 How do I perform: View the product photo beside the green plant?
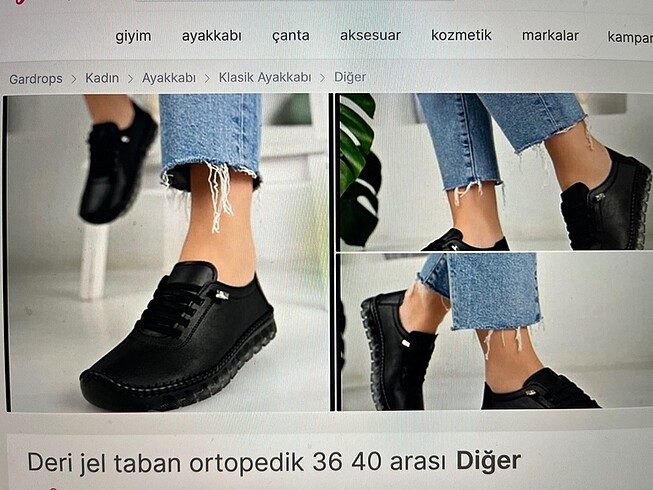point(494,171)
